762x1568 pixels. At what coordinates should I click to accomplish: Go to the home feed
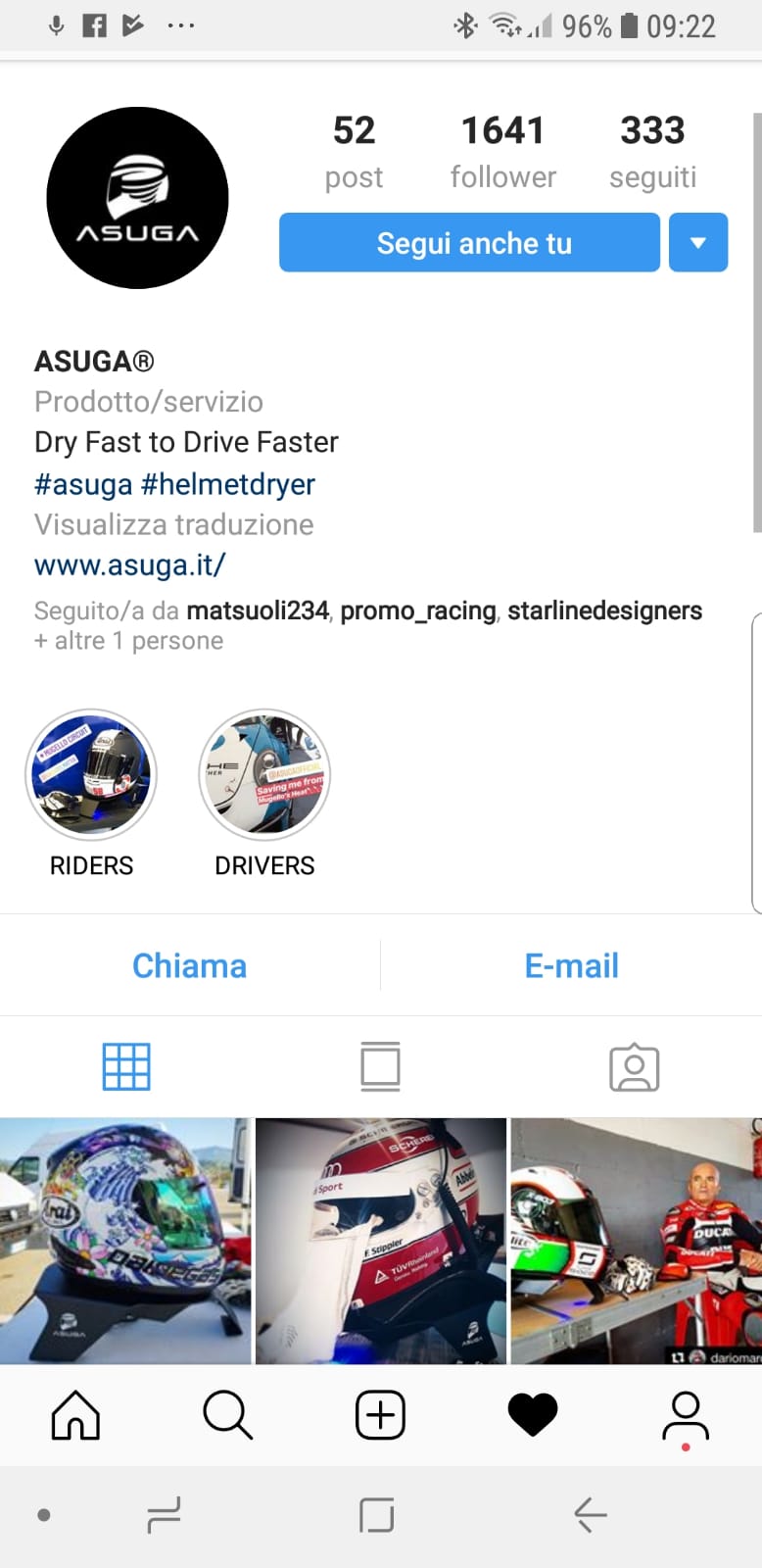(x=75, y=1415)
